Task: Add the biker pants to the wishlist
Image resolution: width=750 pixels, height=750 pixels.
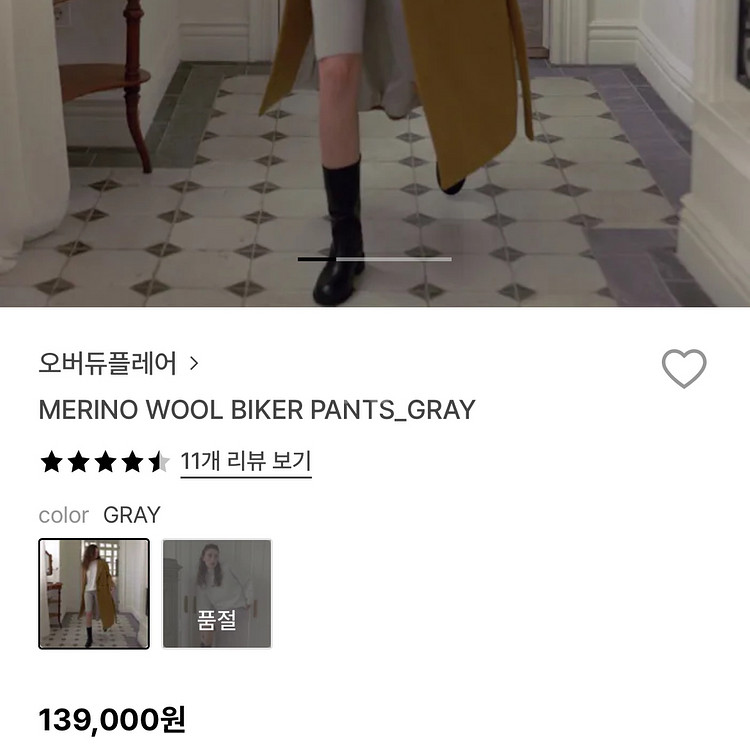Action: [x=684, y=369]
